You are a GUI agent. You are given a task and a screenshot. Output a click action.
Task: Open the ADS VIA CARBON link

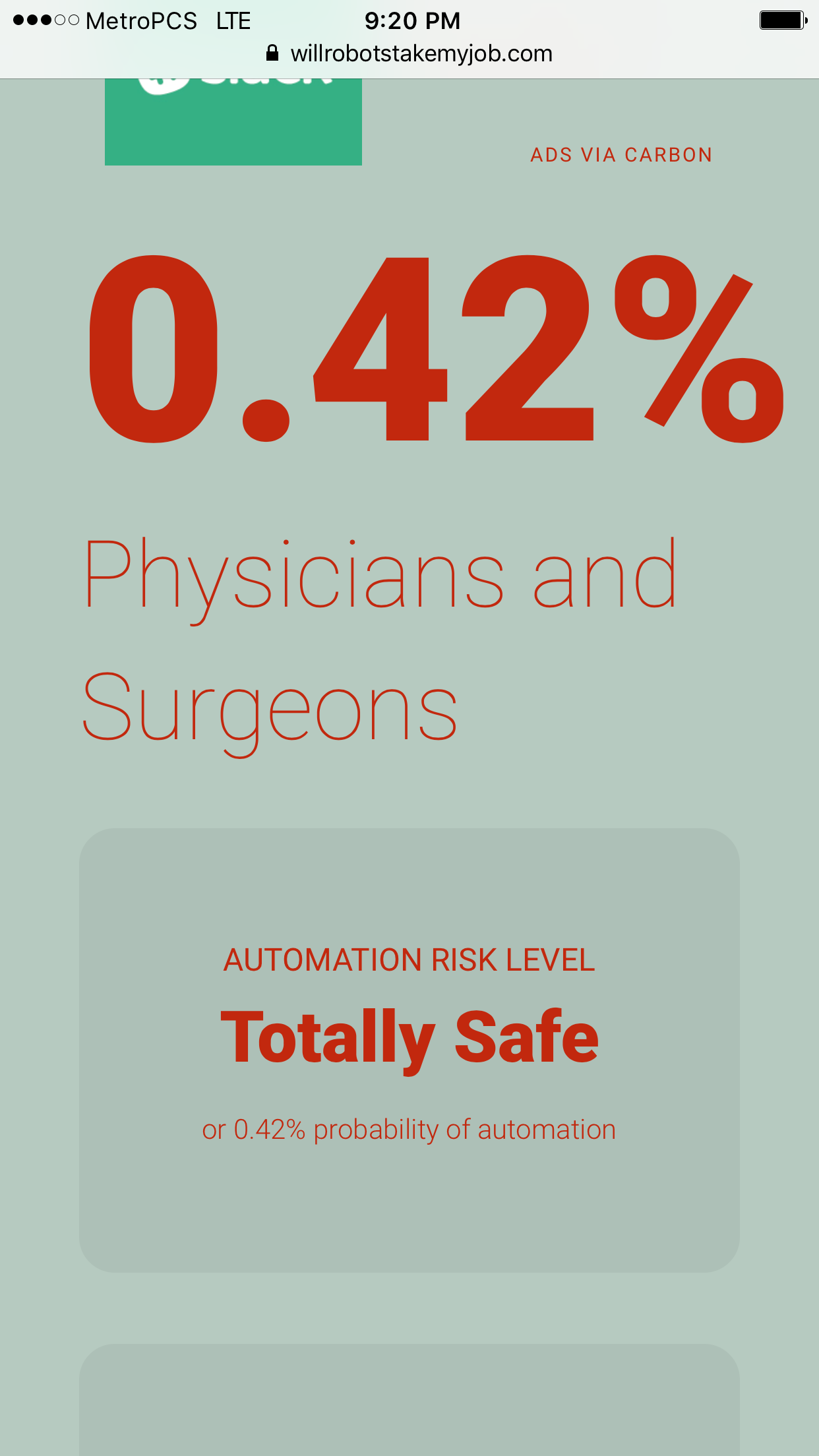tap(621, 155)
